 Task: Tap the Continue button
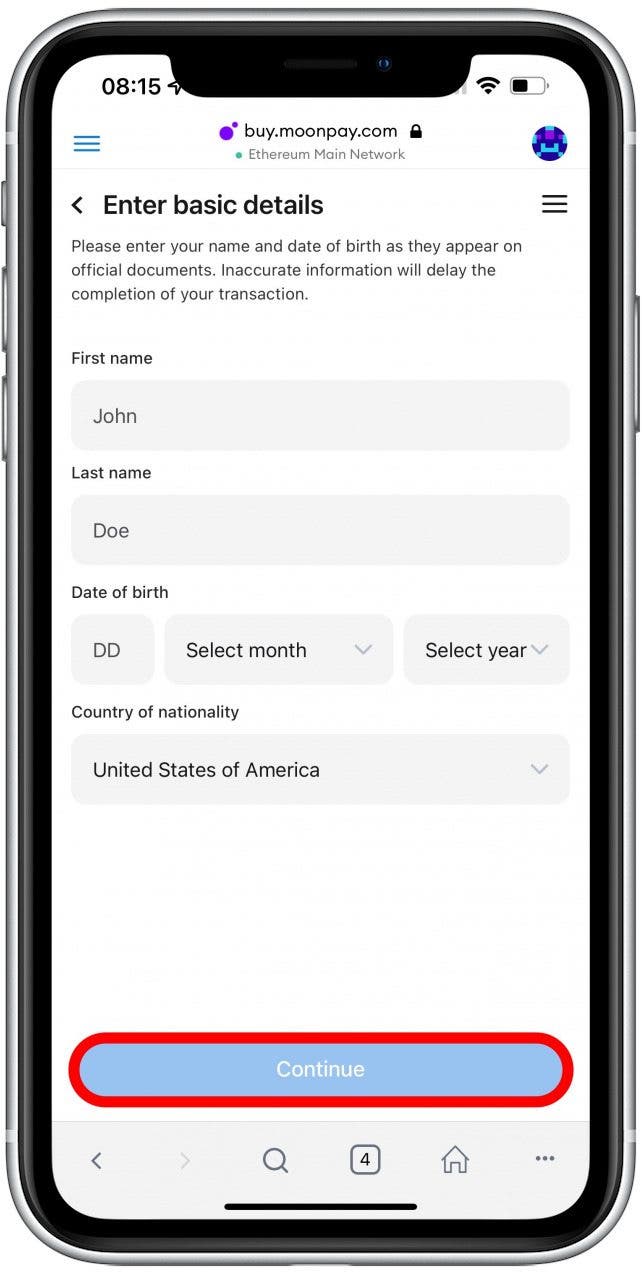point(320,1069)
